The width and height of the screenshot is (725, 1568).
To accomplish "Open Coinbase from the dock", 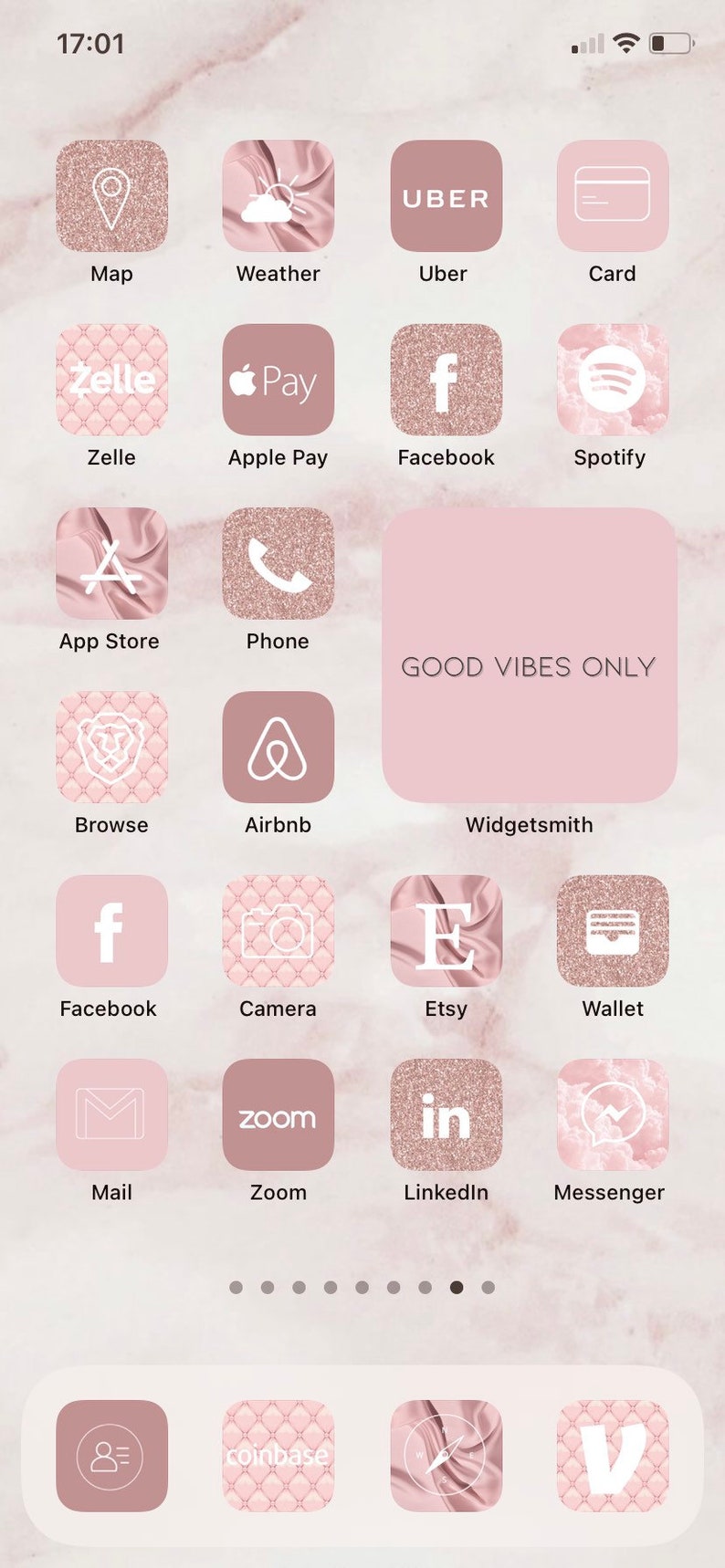I will click(278, 1456).
